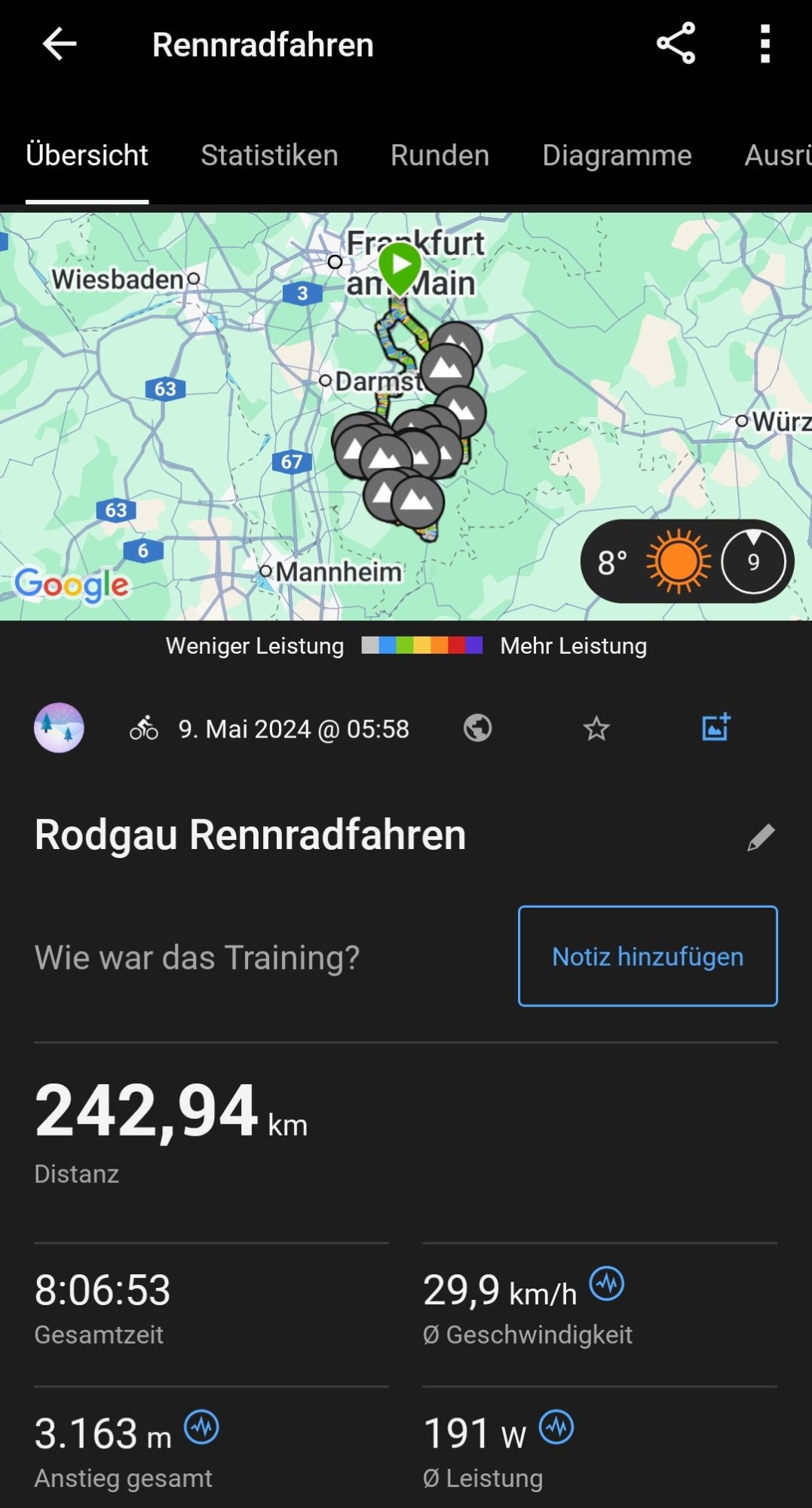Select the Diagramme tab
This screenshot has height=1508, width=812.
(x=617, y=155)
